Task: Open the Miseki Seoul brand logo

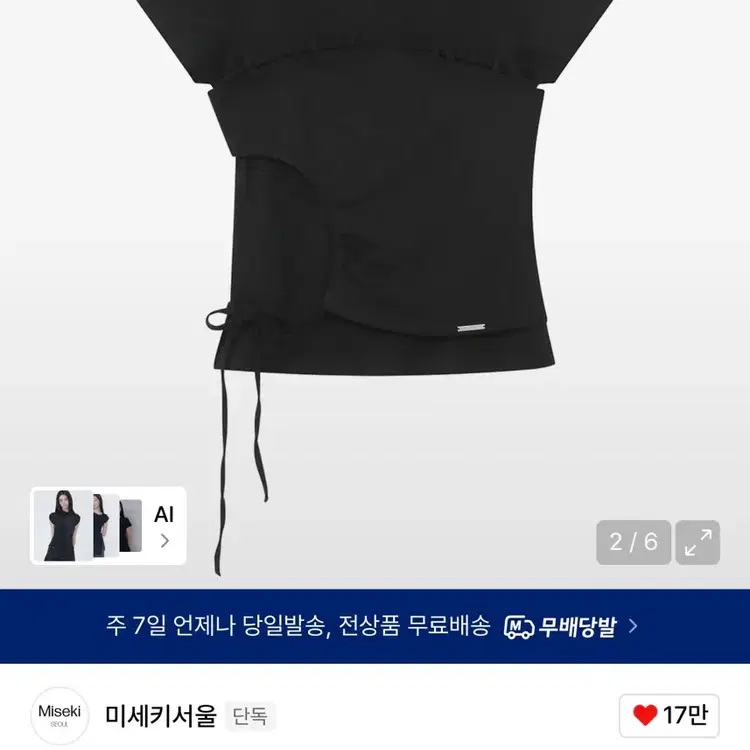Action: (60, 716)
